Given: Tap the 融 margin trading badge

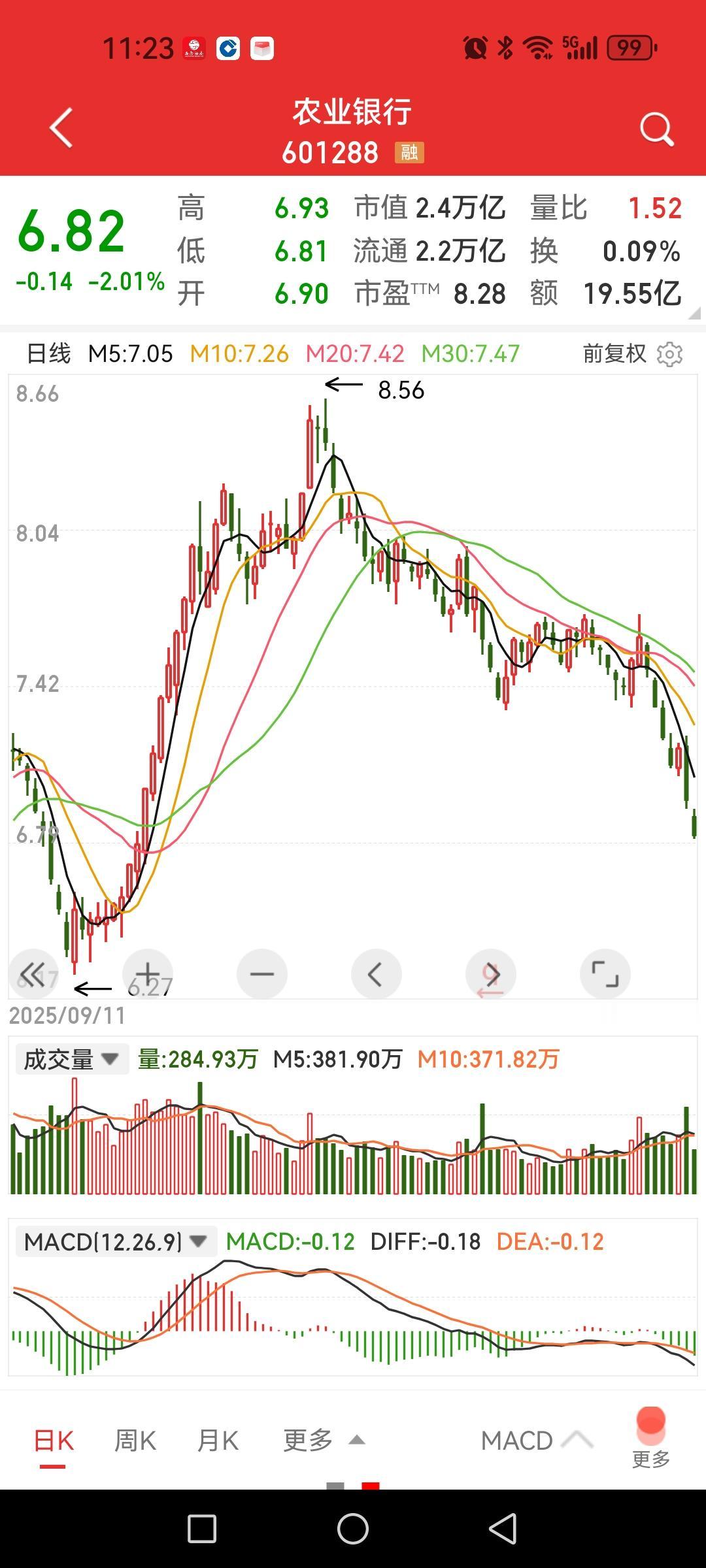Looking at the screenshot, I should tap(409, 152).
